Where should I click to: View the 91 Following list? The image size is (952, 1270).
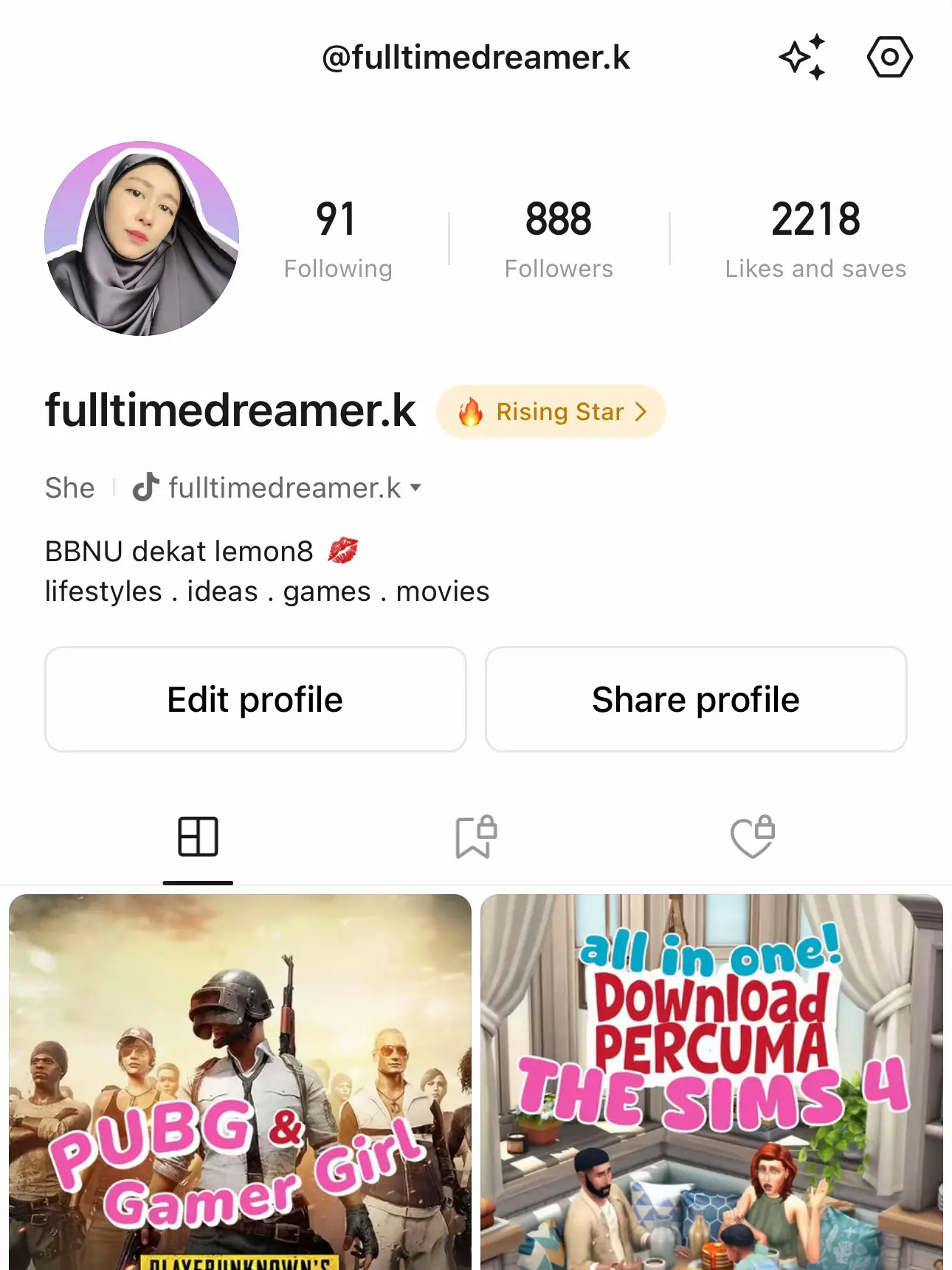337,238
